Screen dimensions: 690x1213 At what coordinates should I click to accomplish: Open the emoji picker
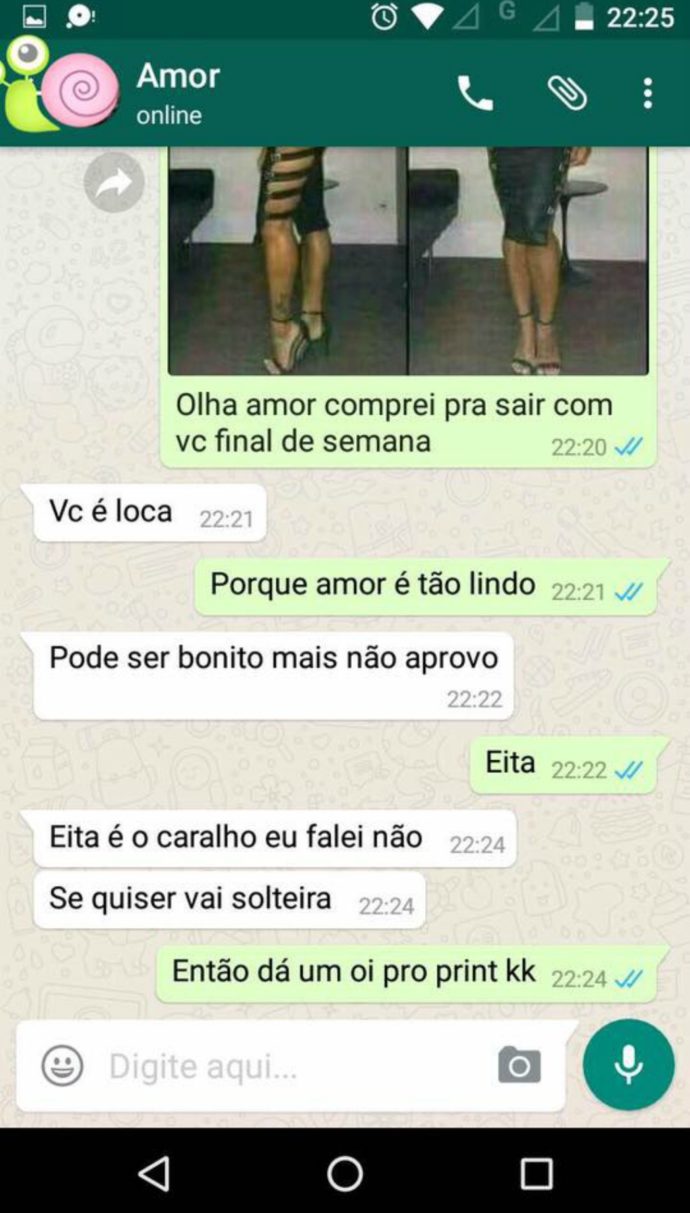click(x=62, y=1066)
